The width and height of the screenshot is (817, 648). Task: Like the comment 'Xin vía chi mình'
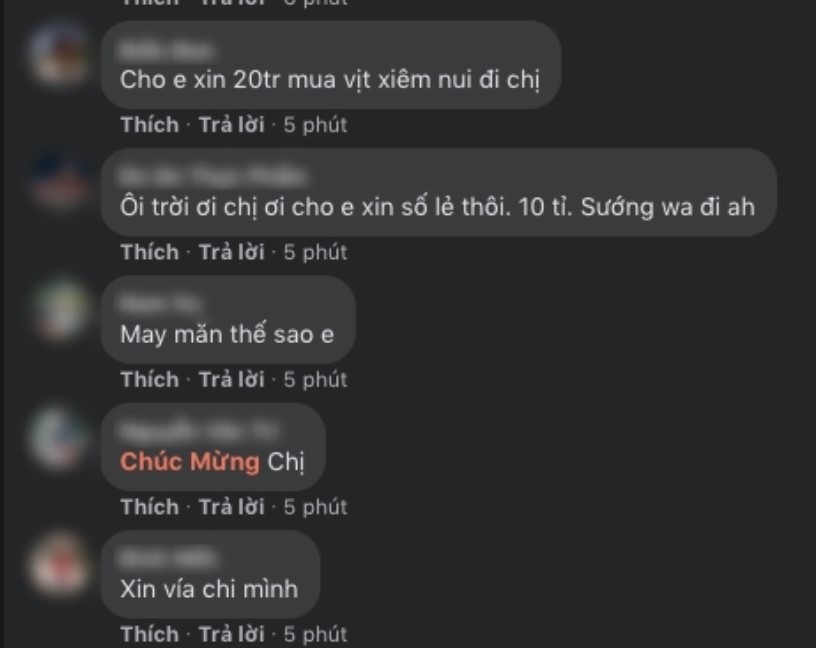(x=149, y=634)
